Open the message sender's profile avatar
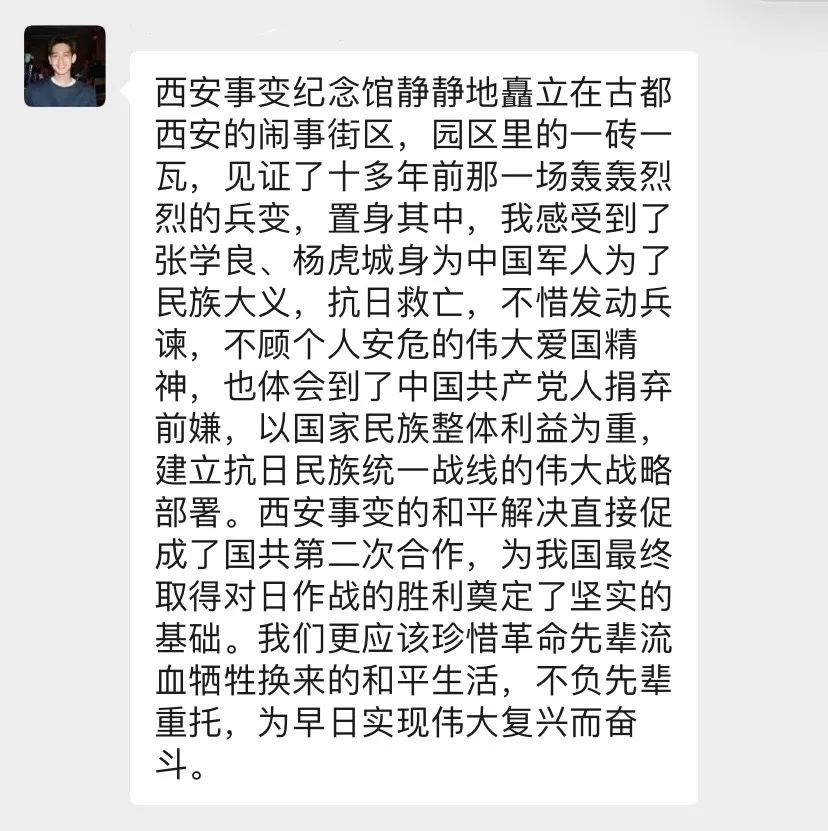This screenshot has width=828, height=831. 65,66
